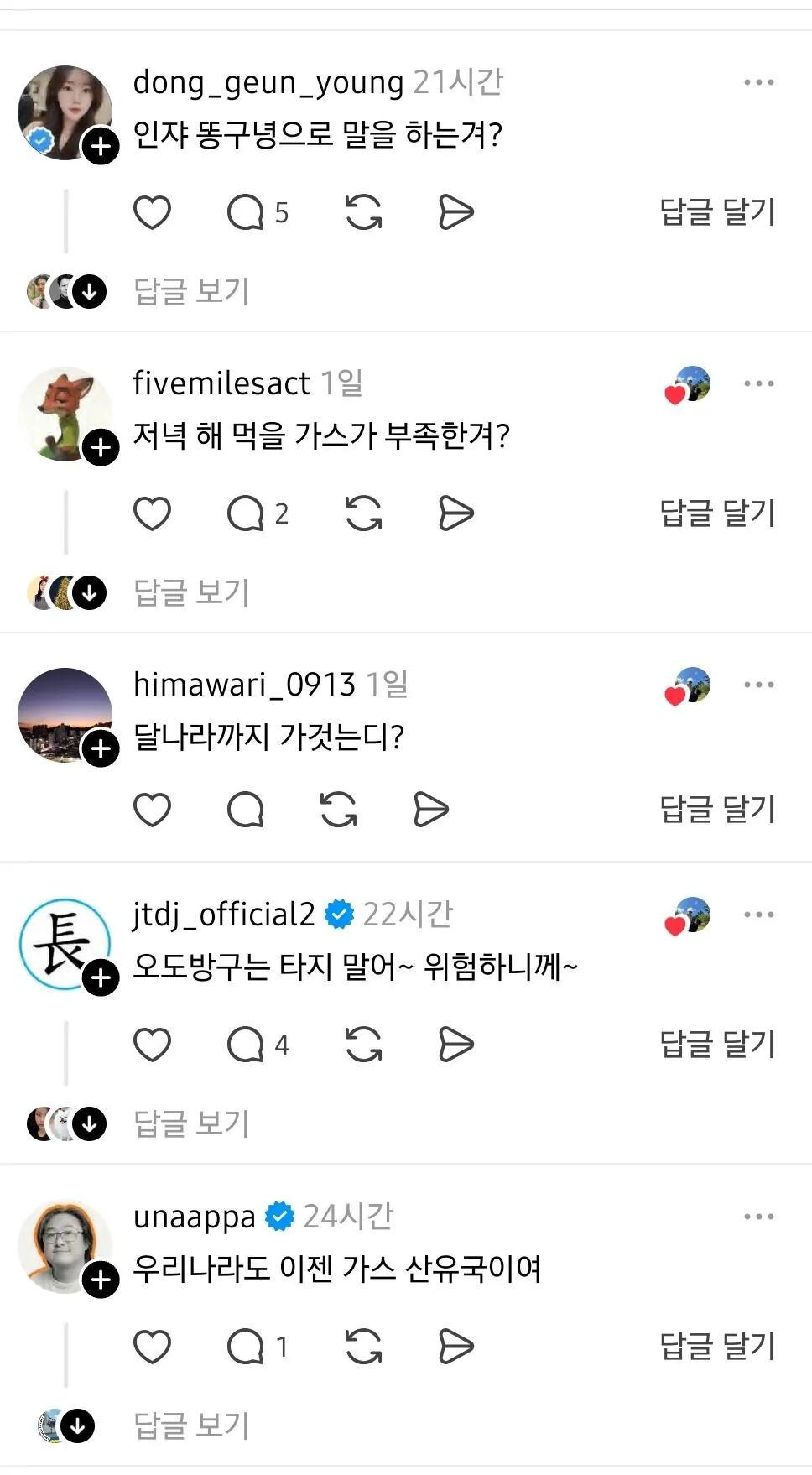Open replies icon on dong_geun_young's comment

point(245,212)
